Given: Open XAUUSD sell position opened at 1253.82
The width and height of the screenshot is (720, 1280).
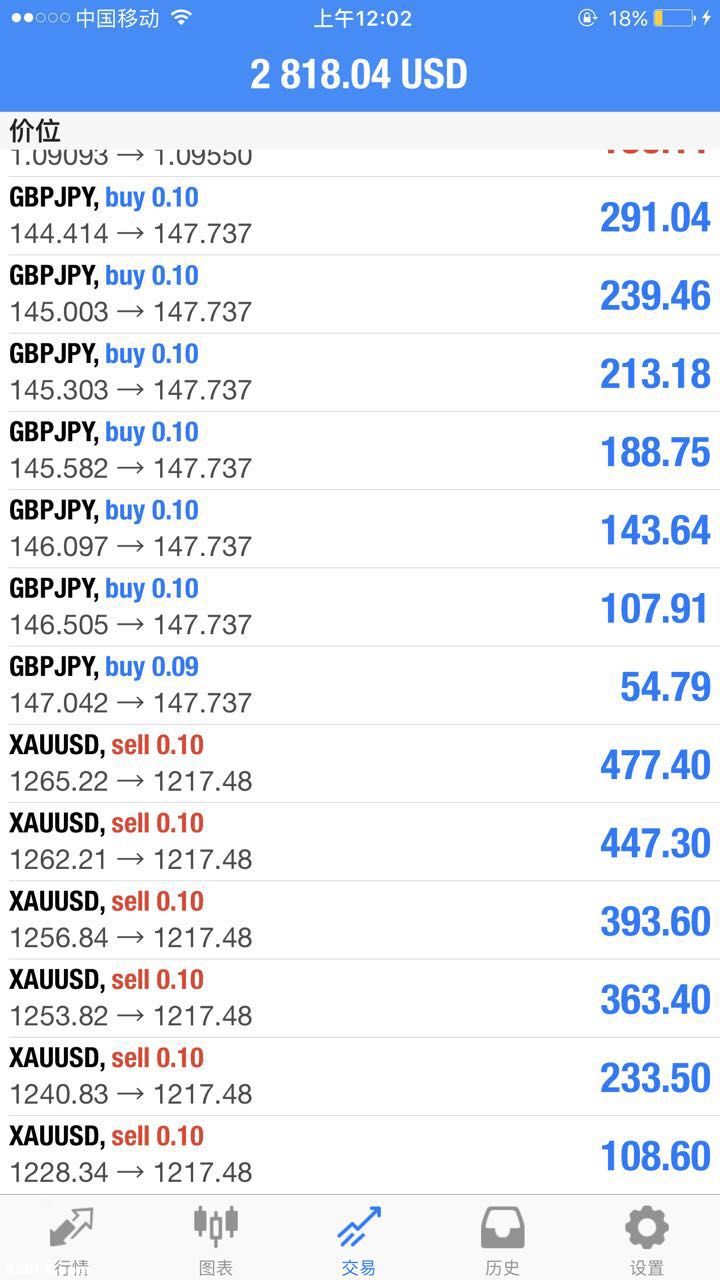Looking at the screenshot, I should click(x=360, y=998).
